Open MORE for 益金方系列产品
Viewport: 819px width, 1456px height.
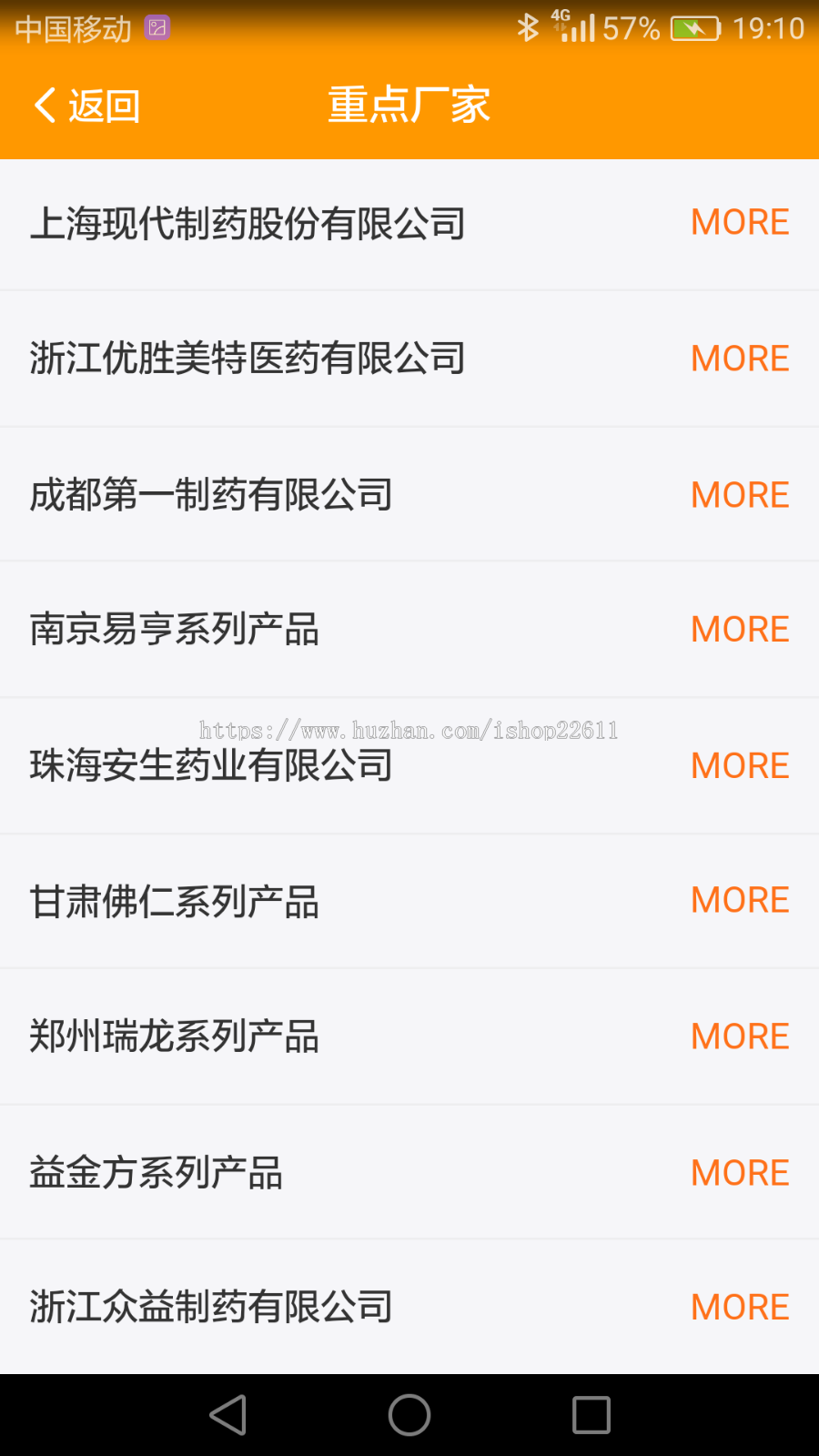click(x=739, y=1171)
